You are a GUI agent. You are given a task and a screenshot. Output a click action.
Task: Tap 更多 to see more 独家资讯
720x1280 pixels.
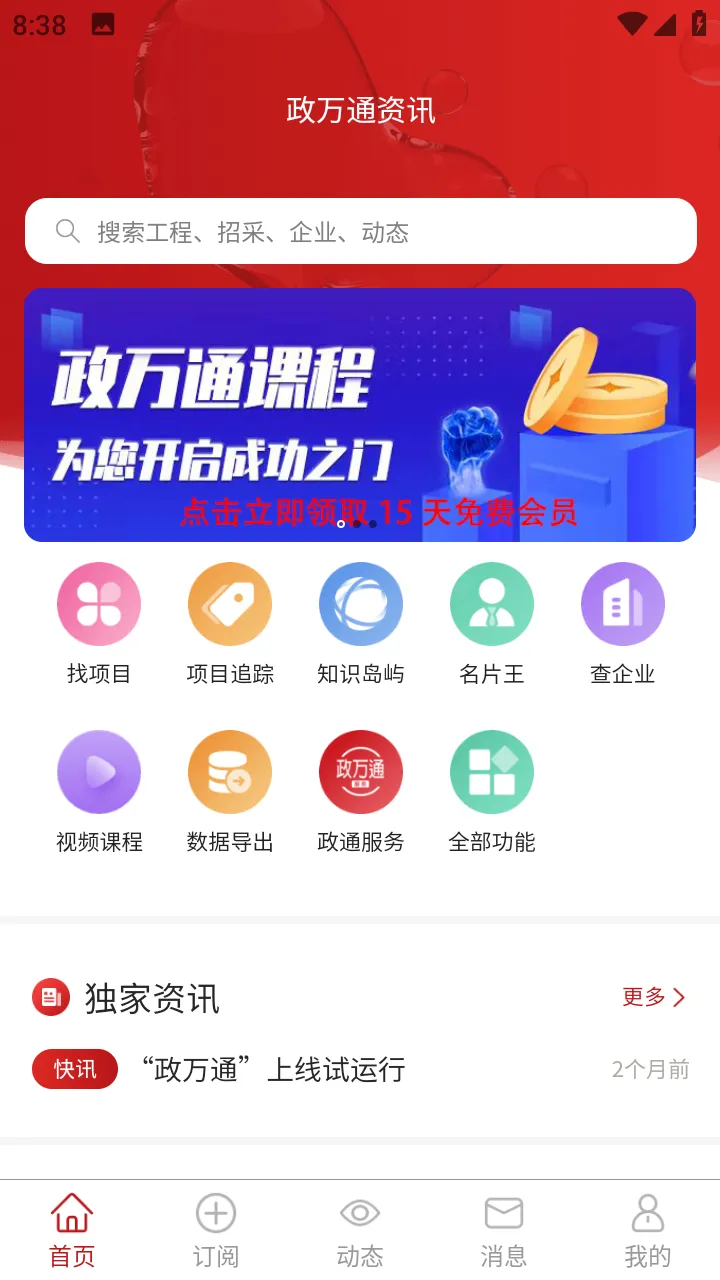coord(653,997)
